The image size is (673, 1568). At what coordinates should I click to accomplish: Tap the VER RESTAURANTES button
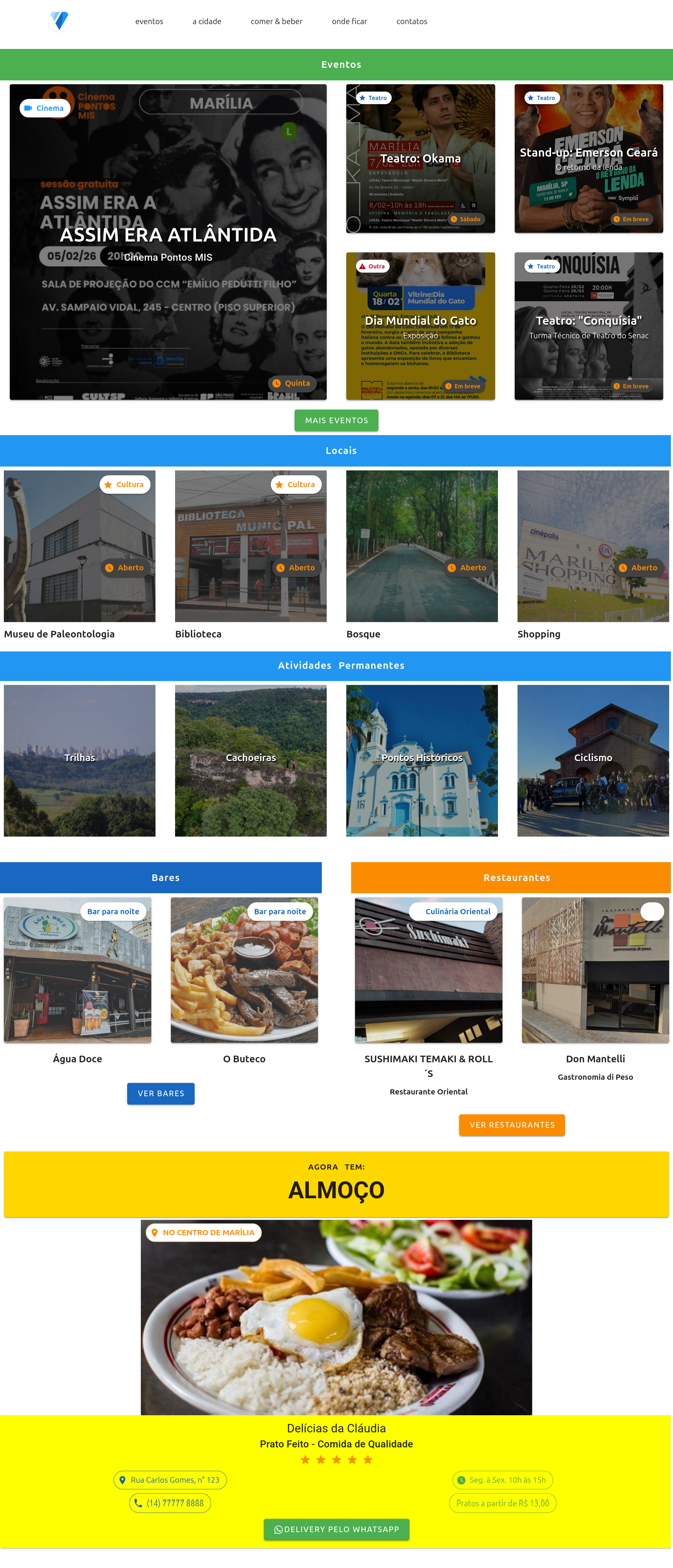[x=512, y=1125]
